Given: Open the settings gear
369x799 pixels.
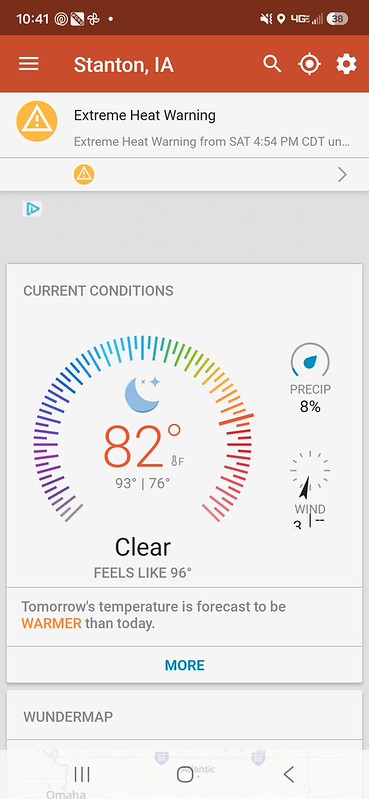Looking at the screenshot, I should point(346,64).
